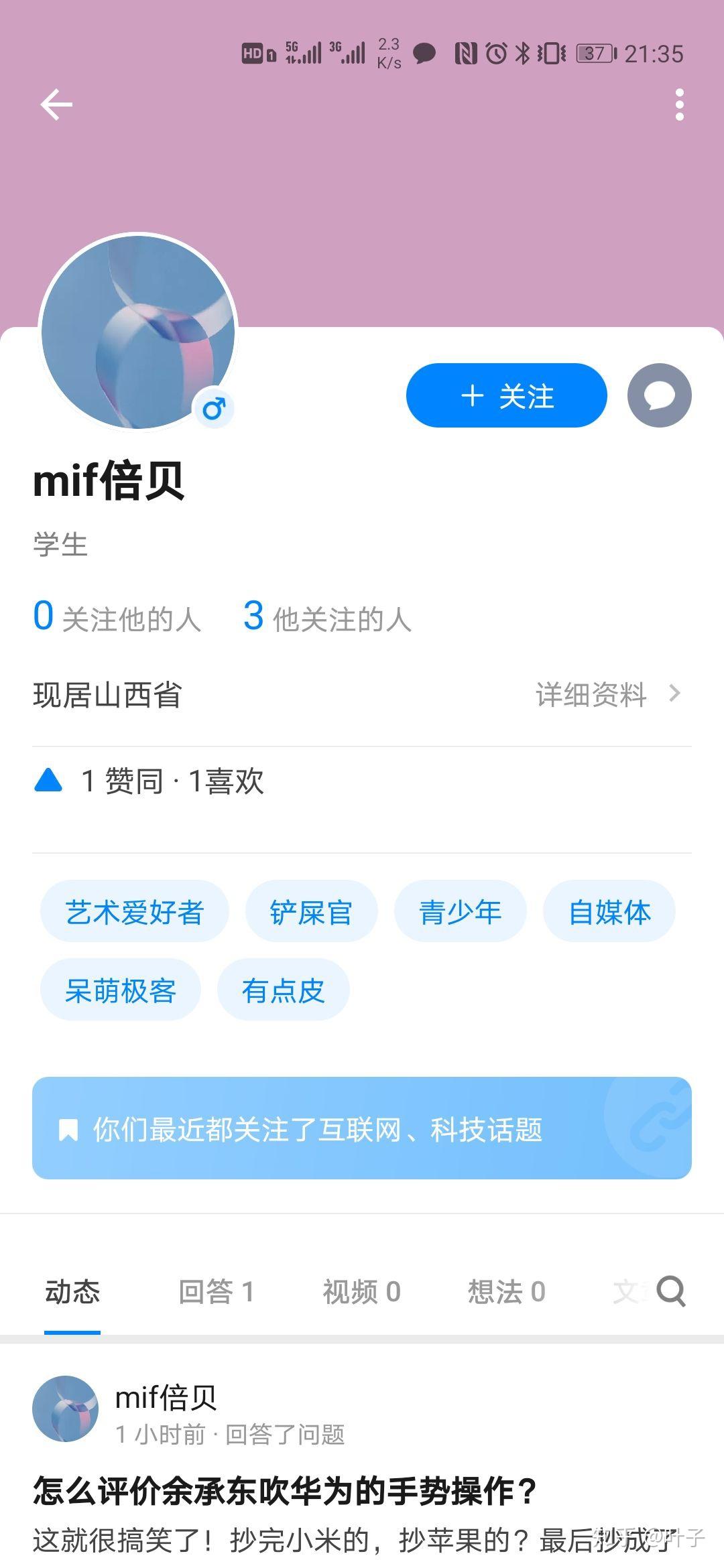Open the 他关注的人 following list

coord(327,617)
